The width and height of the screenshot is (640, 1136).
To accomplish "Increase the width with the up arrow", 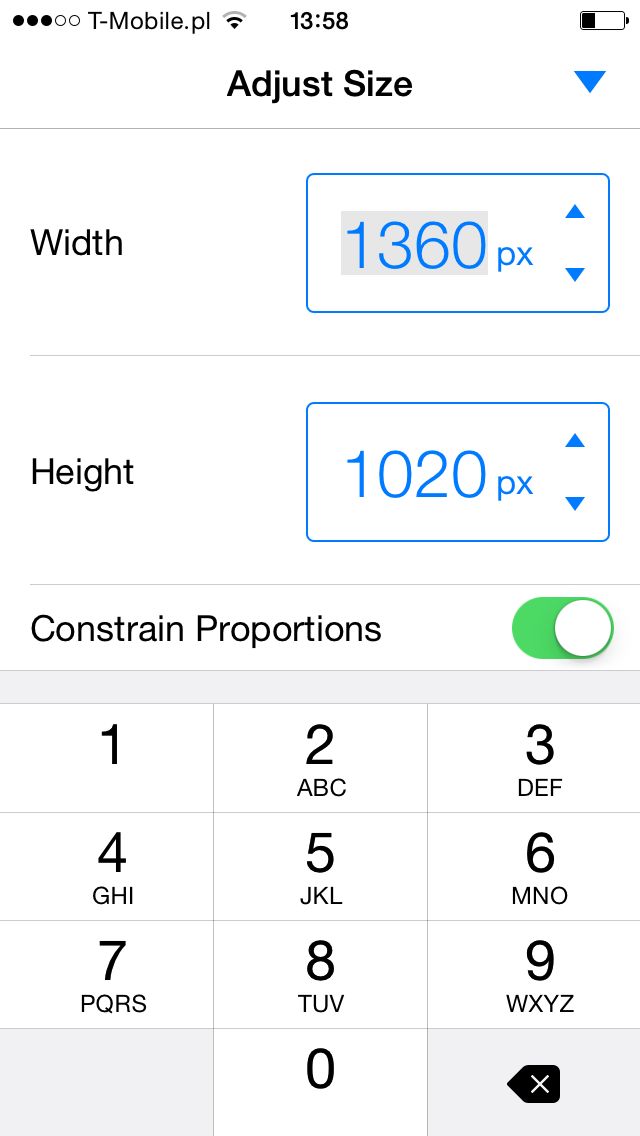I will pos(575,212).
